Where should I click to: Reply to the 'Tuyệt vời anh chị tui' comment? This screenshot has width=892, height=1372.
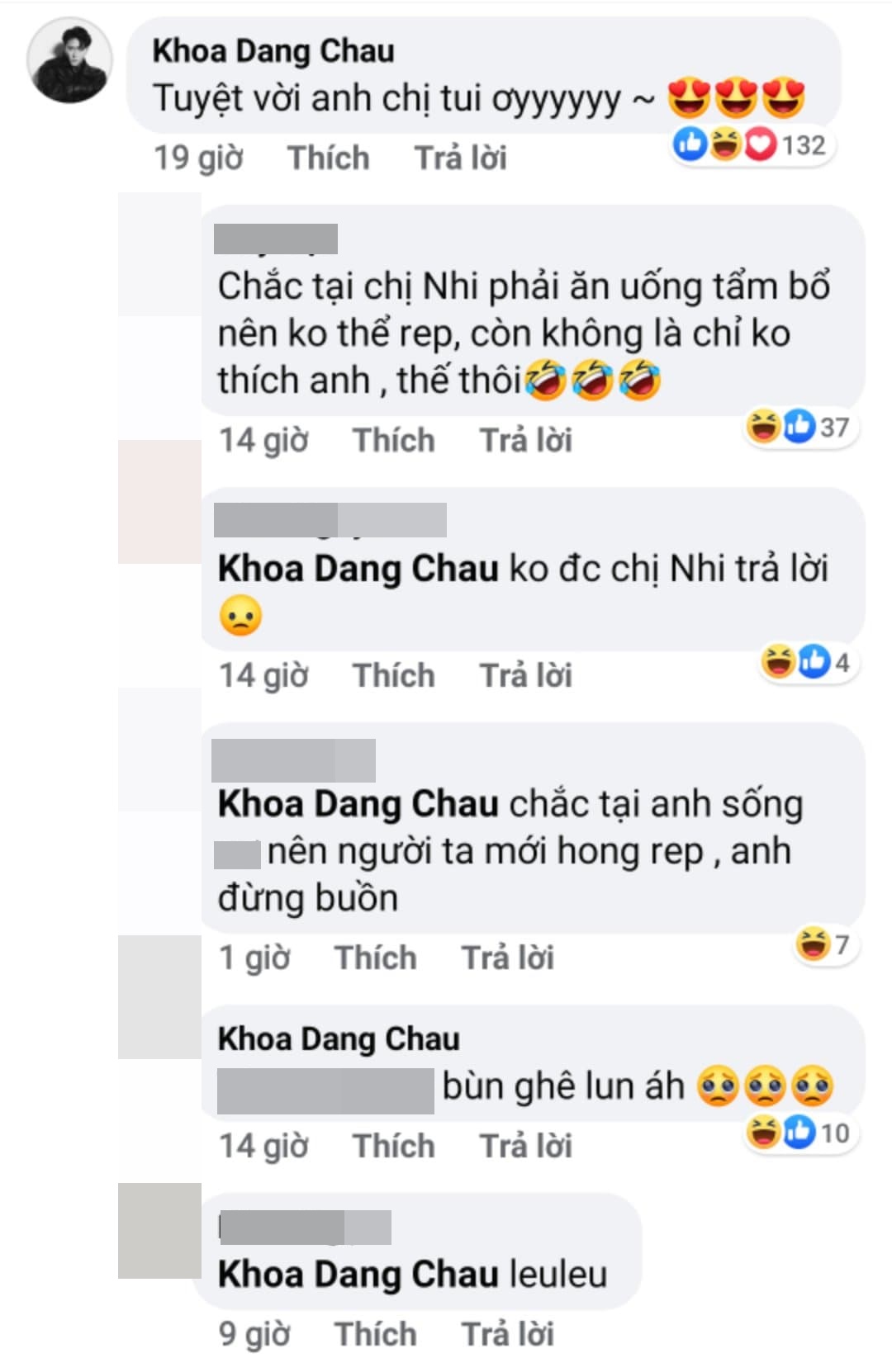pyautogui.click(x=460, y=158)
